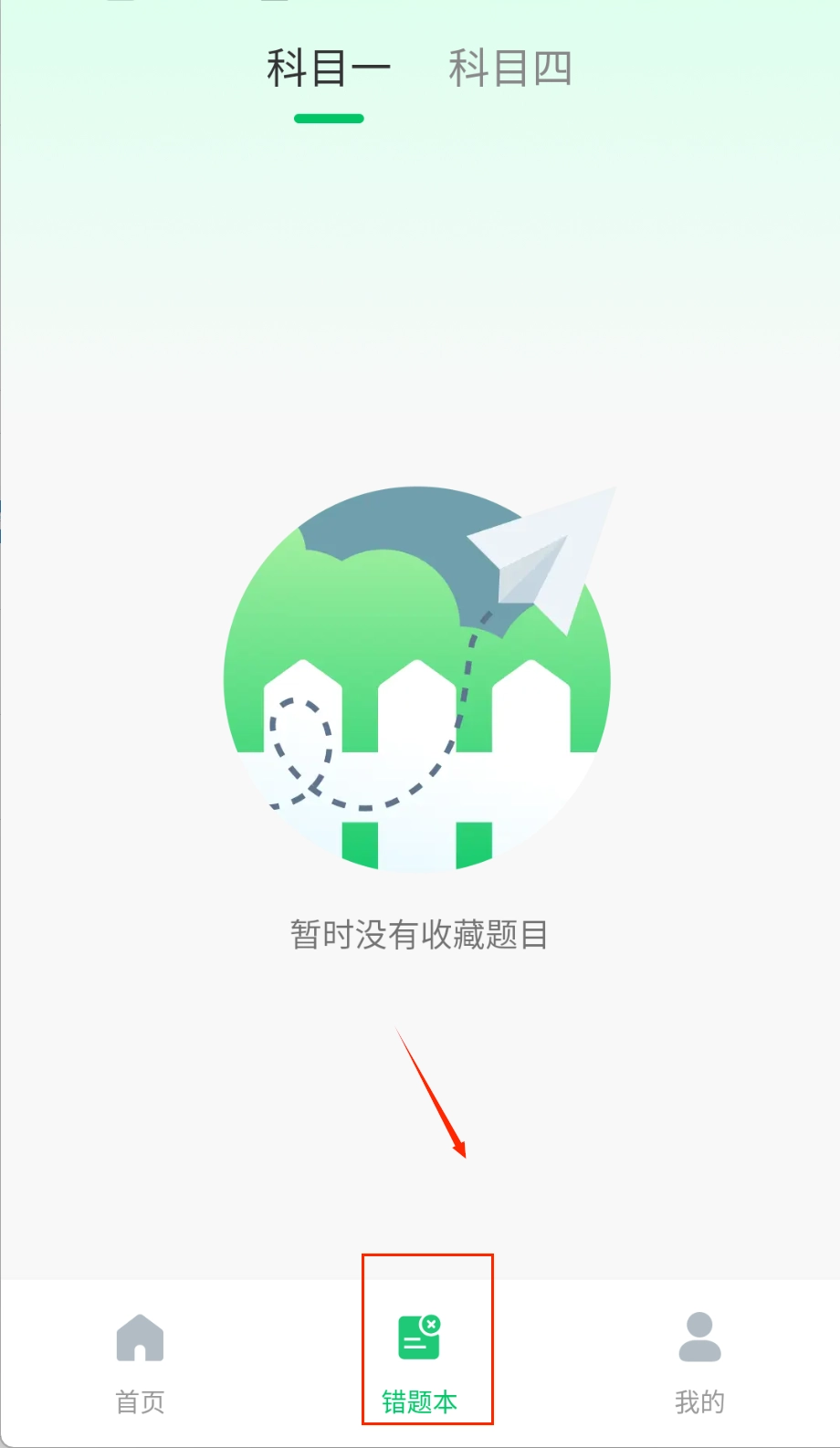Switch to the 科目四 tab
This screenshot has height=1448, width=840.
pos(509,69)
